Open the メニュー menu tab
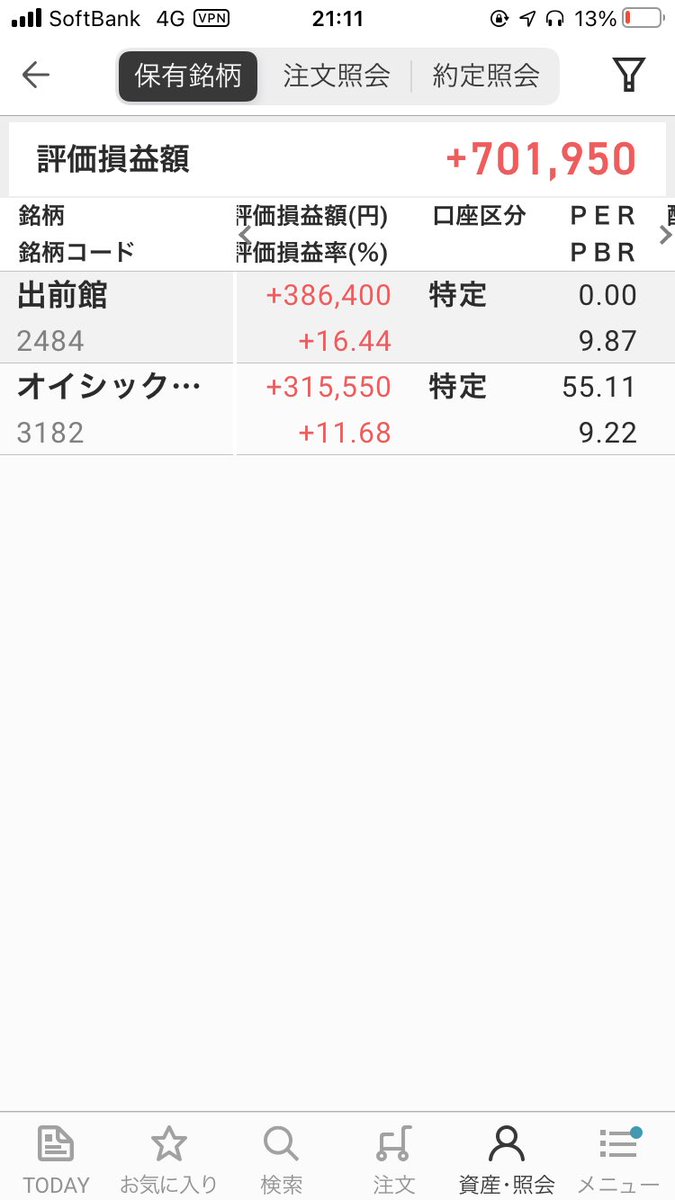Screen dimensions: 675x1200 [x=619, y=1160]
